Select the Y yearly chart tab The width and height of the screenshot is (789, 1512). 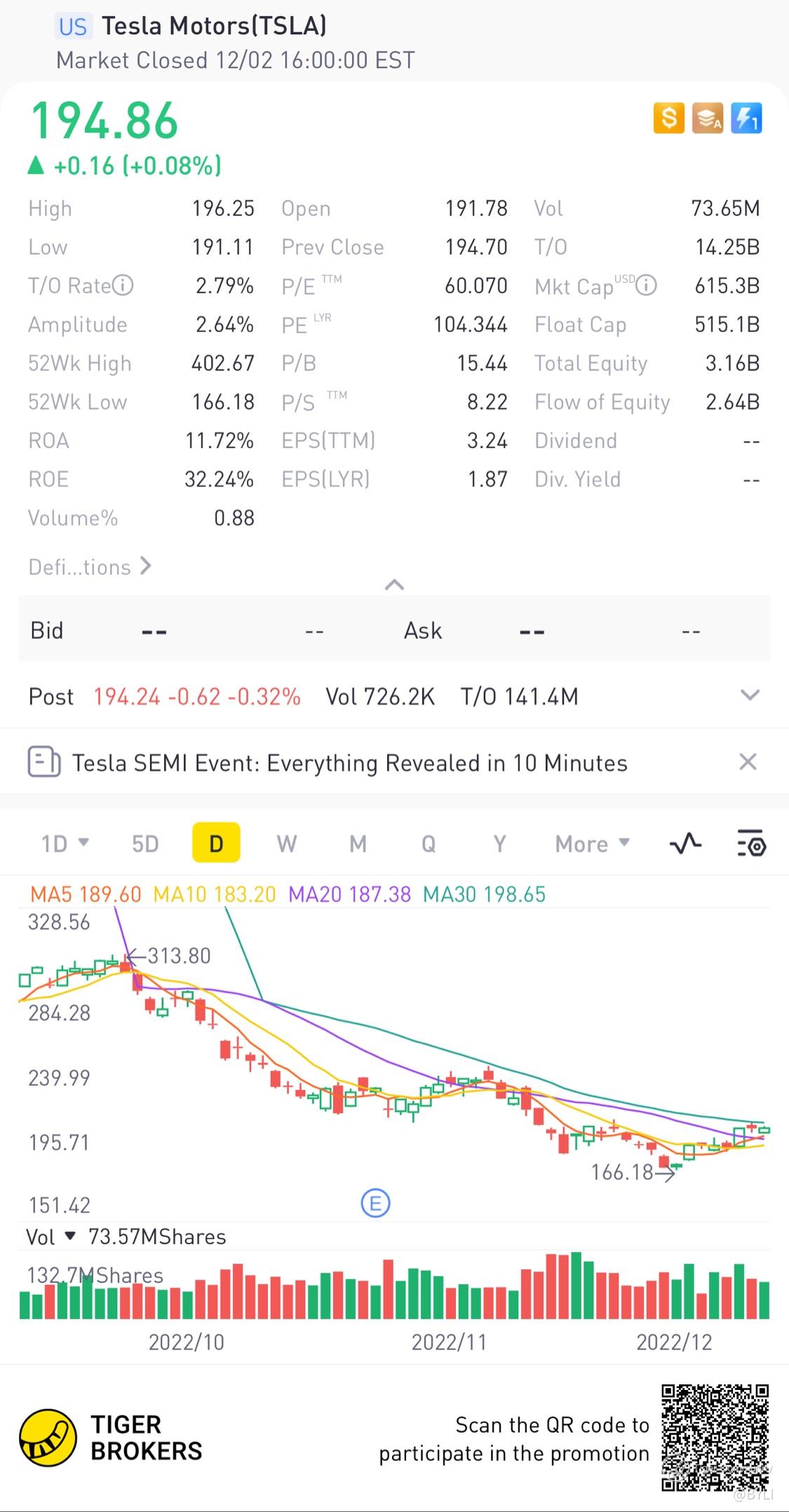[x=499, y=843]
